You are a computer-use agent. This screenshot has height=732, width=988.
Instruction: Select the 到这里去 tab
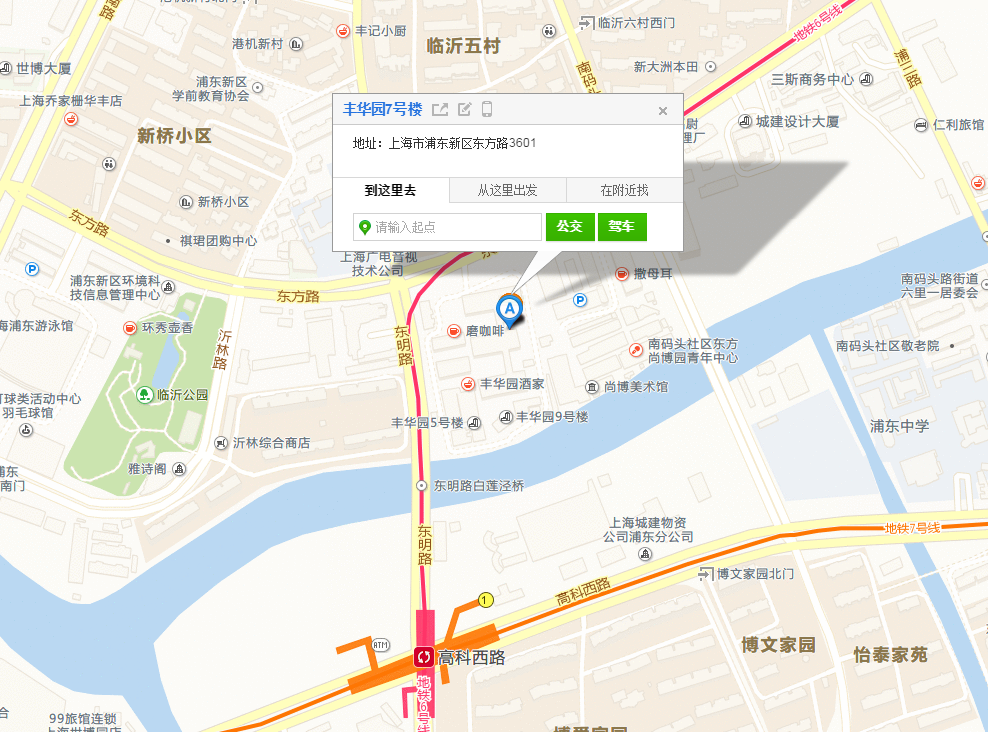tap(390, 190)
